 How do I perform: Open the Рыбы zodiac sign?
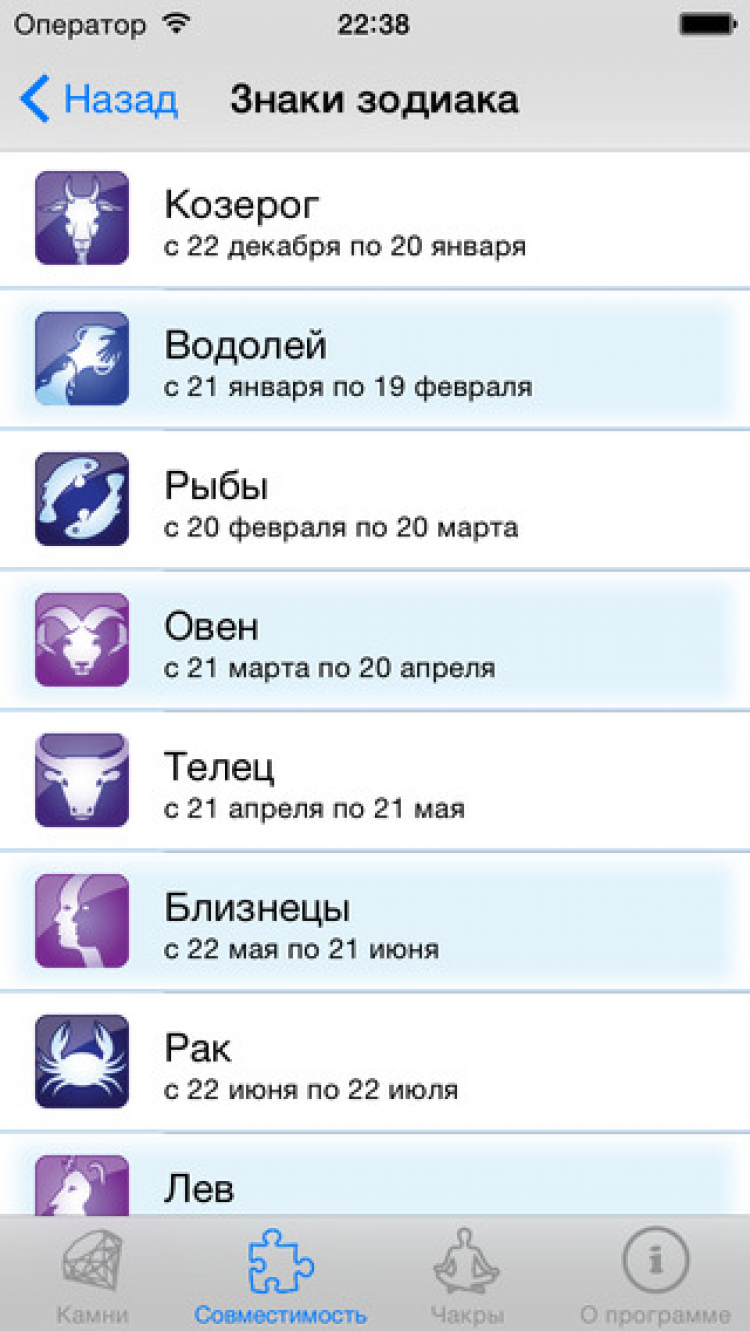[375, 500]
